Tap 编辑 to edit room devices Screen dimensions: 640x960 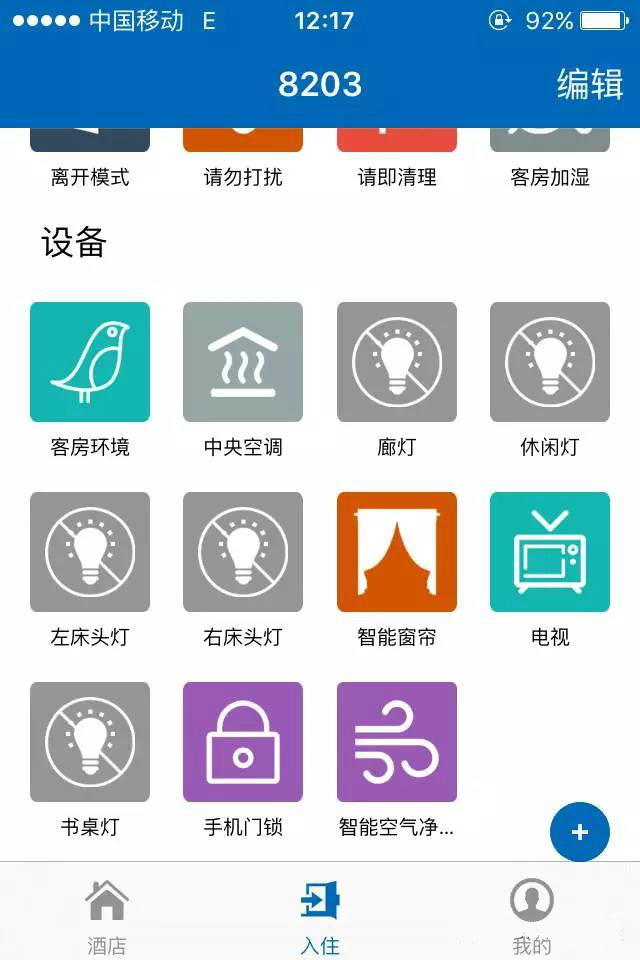click(590, 85)
